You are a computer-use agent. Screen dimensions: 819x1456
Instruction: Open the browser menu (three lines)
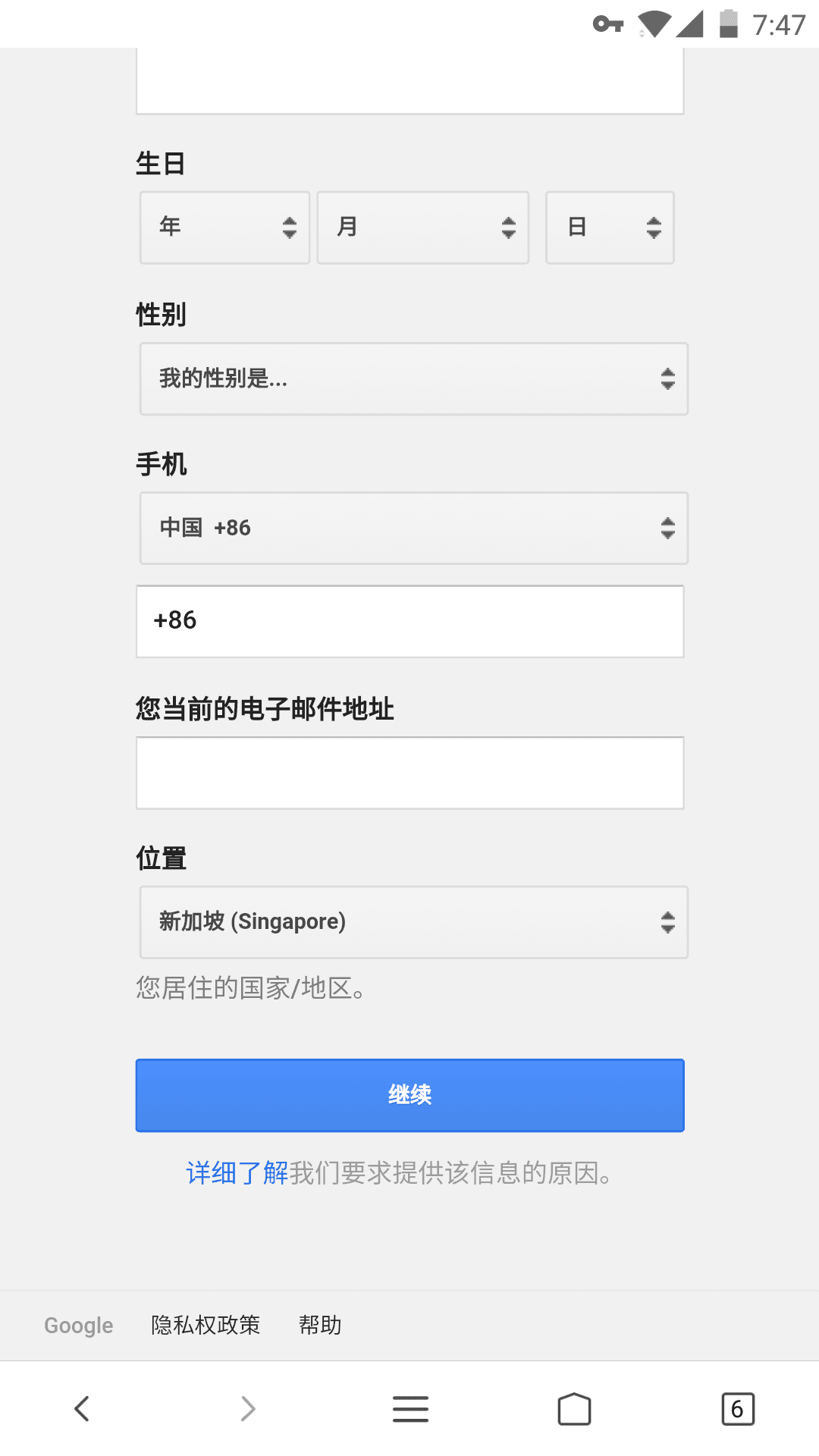point(410,1409)
